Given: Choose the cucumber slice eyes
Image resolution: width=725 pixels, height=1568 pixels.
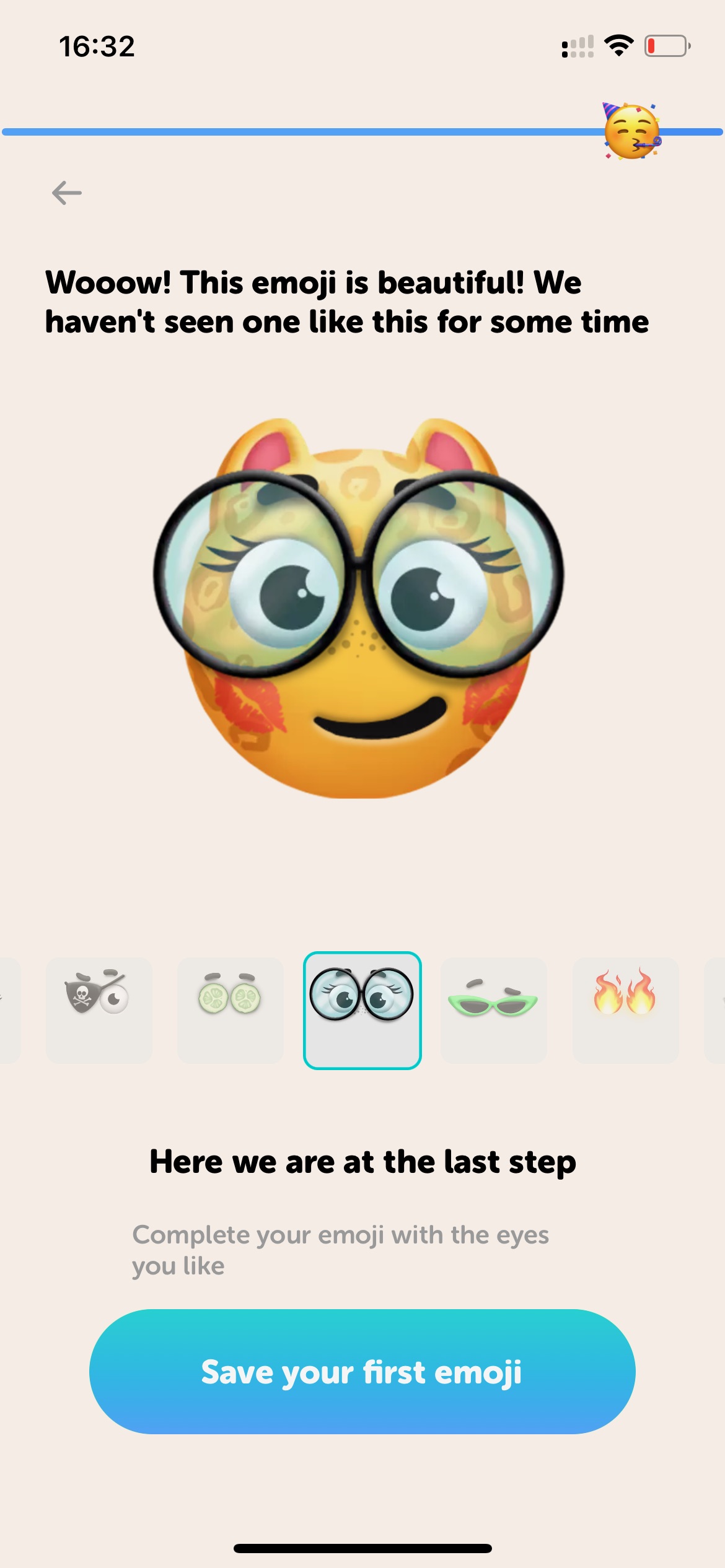Looking at the screenshot, I should [231, 1011].
